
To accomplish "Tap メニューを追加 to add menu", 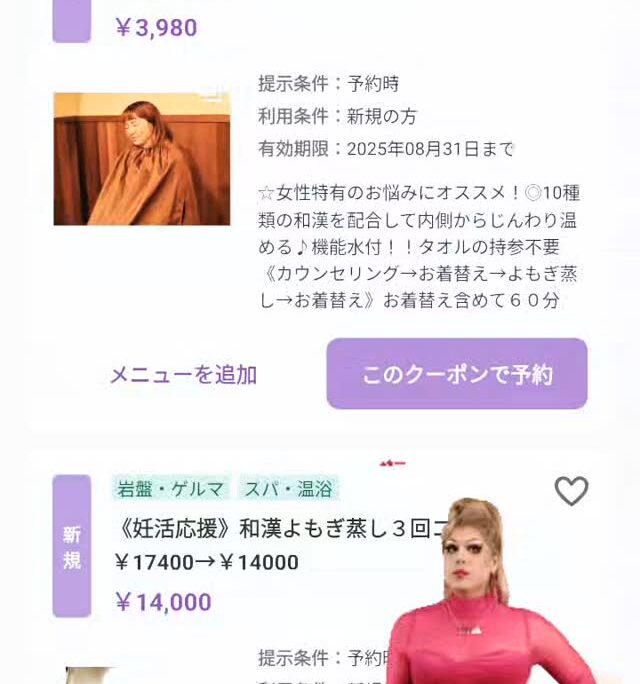I will coord(183,375).
